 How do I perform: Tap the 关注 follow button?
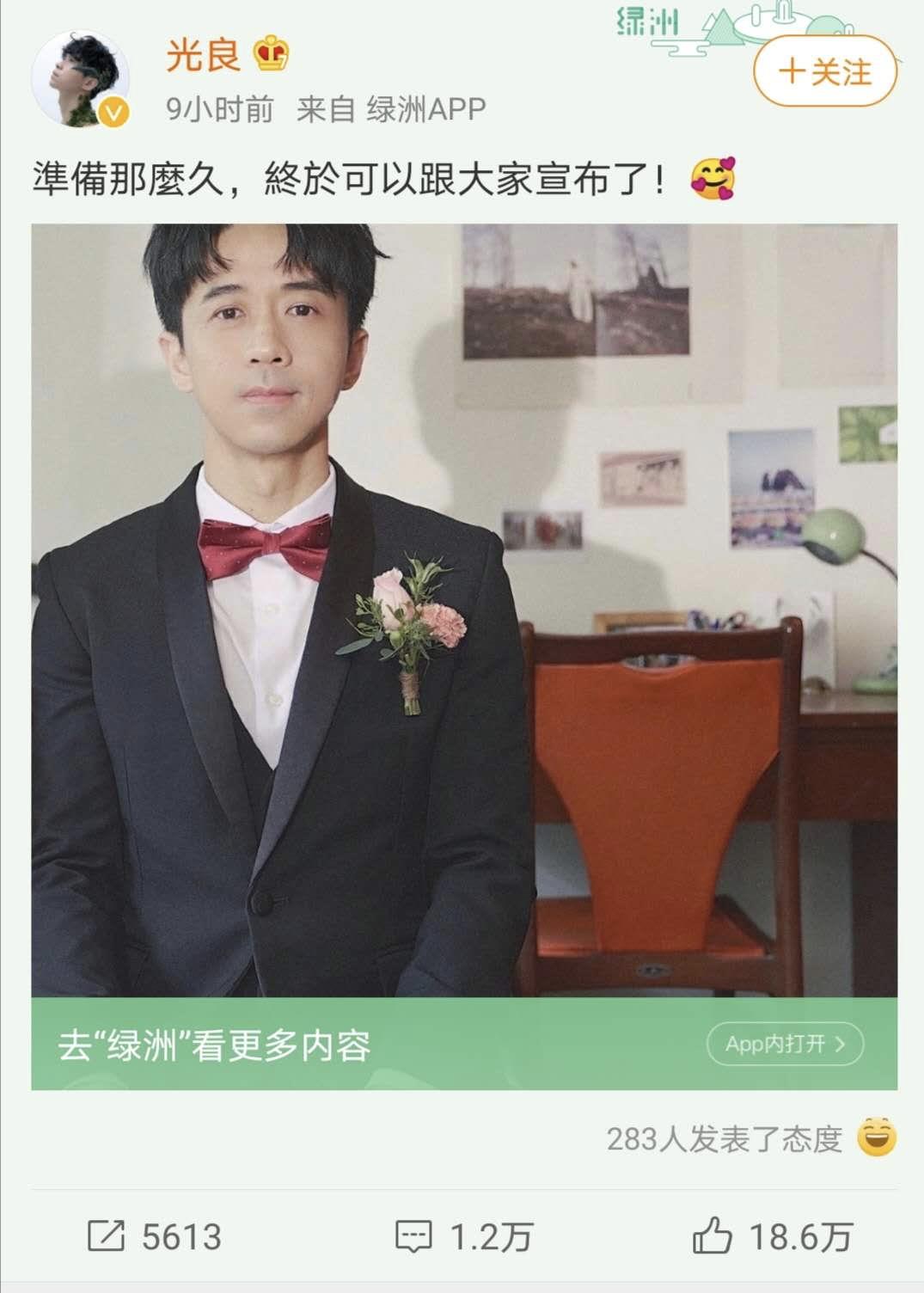(824, 71)
